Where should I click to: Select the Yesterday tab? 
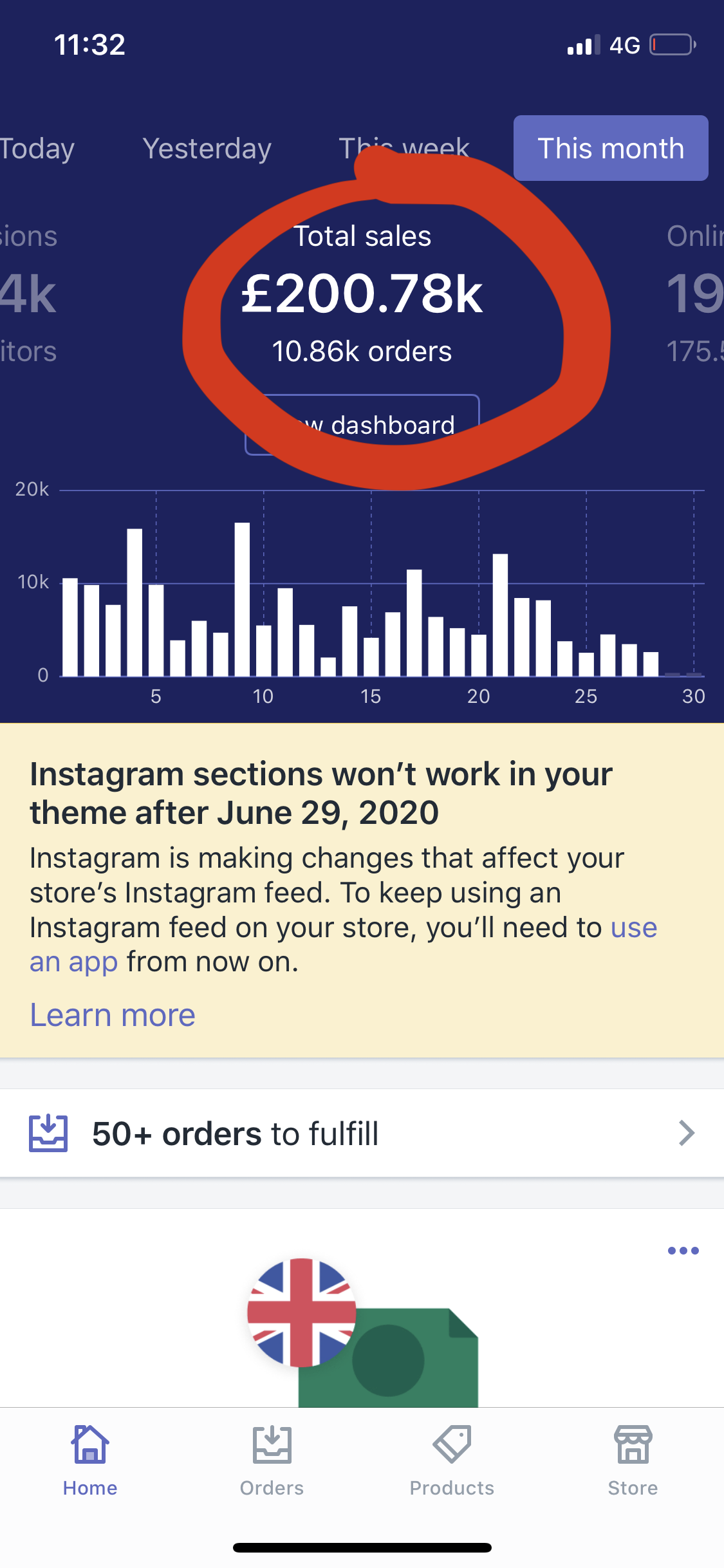pyautogui.click(x=207, y=149)
